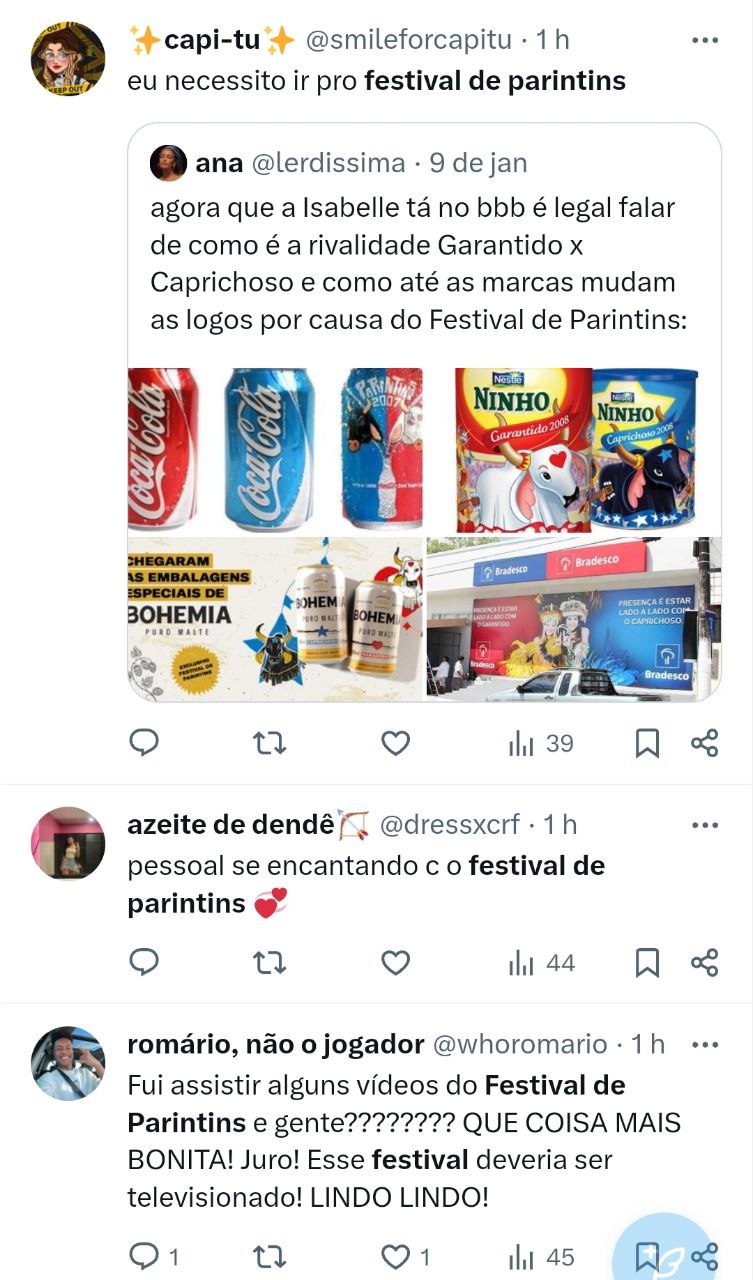Bookmark azeite de dendê's post
The image size is (753, 1280).
[647, 962]
